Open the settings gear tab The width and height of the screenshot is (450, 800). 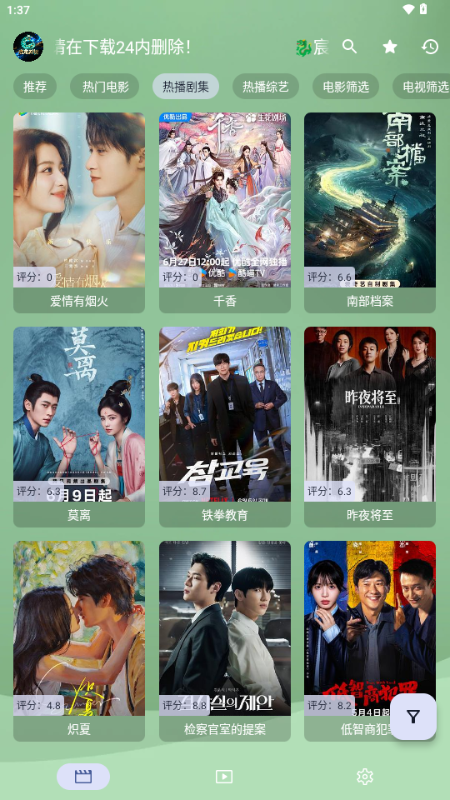pyautogui.click(x=365, y=777)
